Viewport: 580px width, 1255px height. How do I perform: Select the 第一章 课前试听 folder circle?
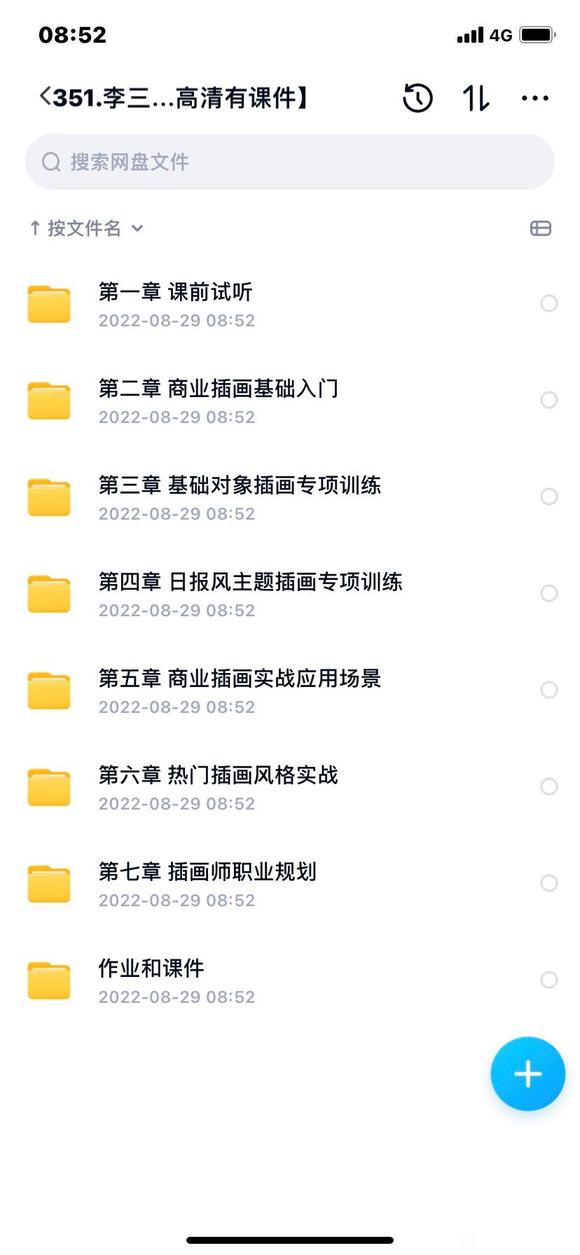point(549,303)
